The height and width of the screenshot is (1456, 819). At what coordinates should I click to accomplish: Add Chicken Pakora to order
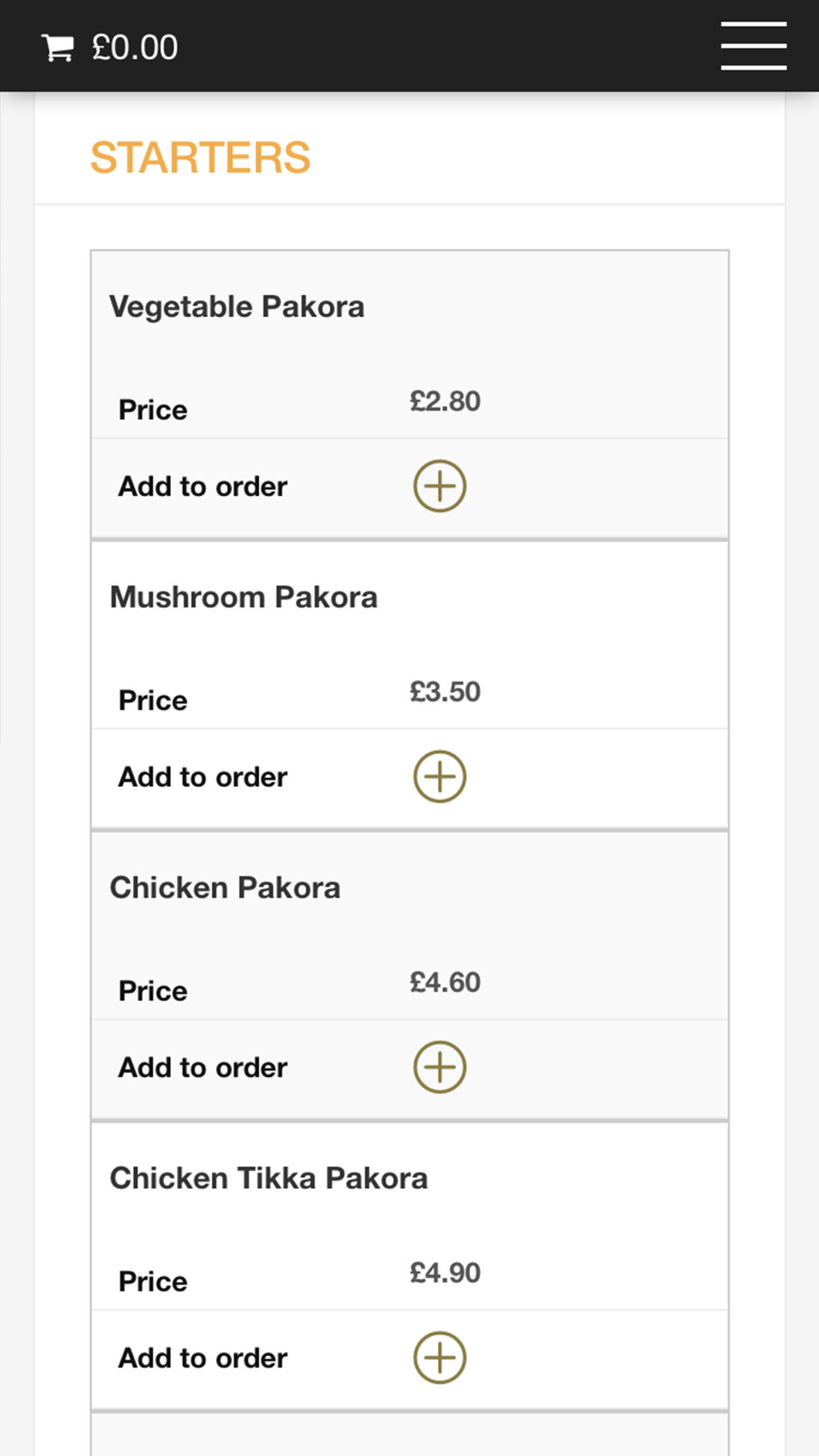(x=440, y=1068)
